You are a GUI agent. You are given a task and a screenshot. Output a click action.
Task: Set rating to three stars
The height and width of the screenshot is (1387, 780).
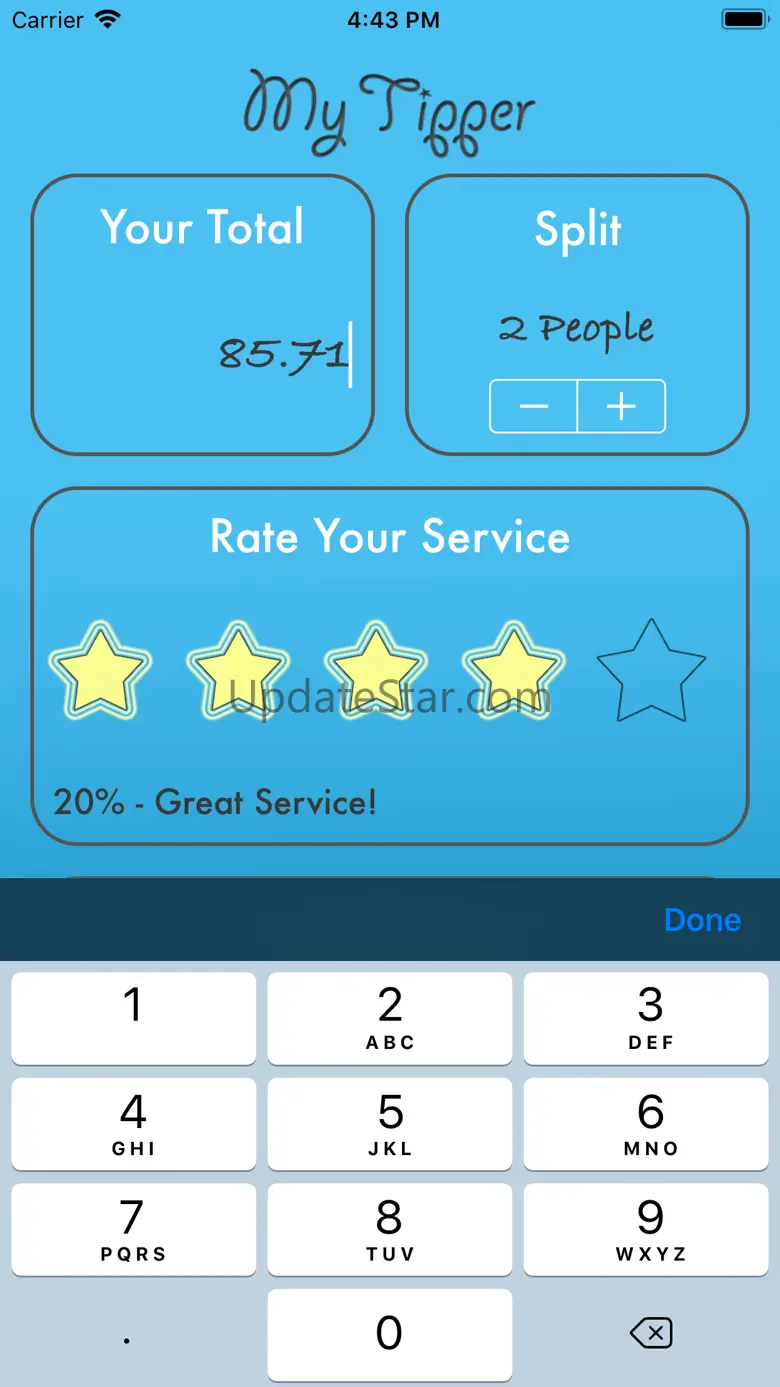pyautogui.click(x=375, y=670)
